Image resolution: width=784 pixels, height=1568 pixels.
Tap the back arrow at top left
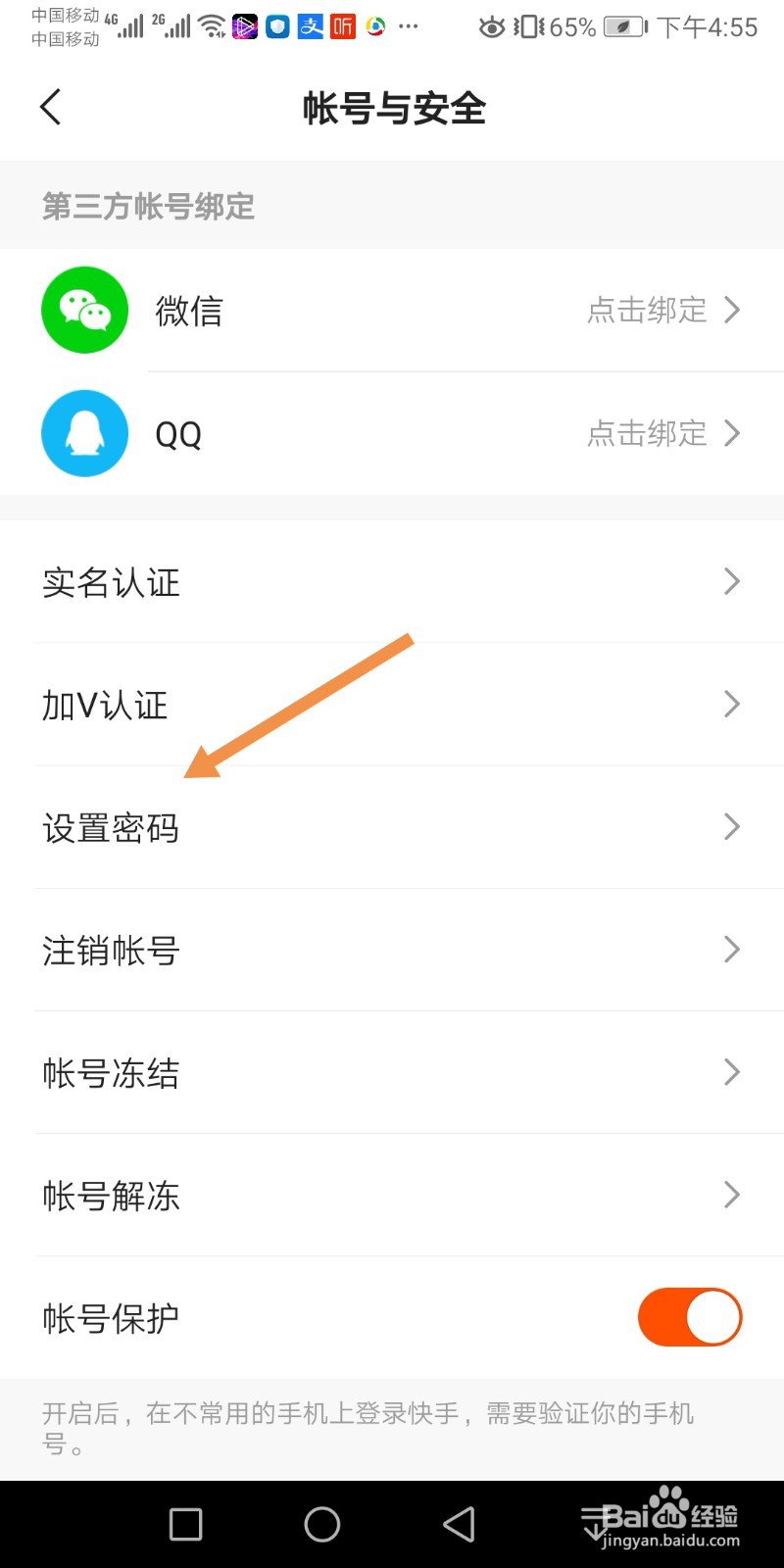(50, 108)
